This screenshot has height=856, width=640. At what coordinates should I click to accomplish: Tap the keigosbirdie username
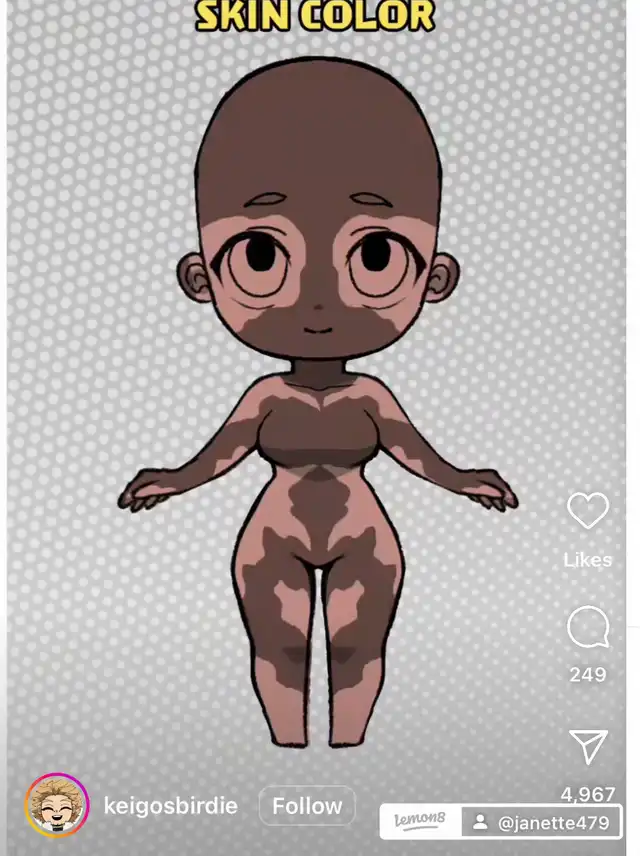(173, 806)
